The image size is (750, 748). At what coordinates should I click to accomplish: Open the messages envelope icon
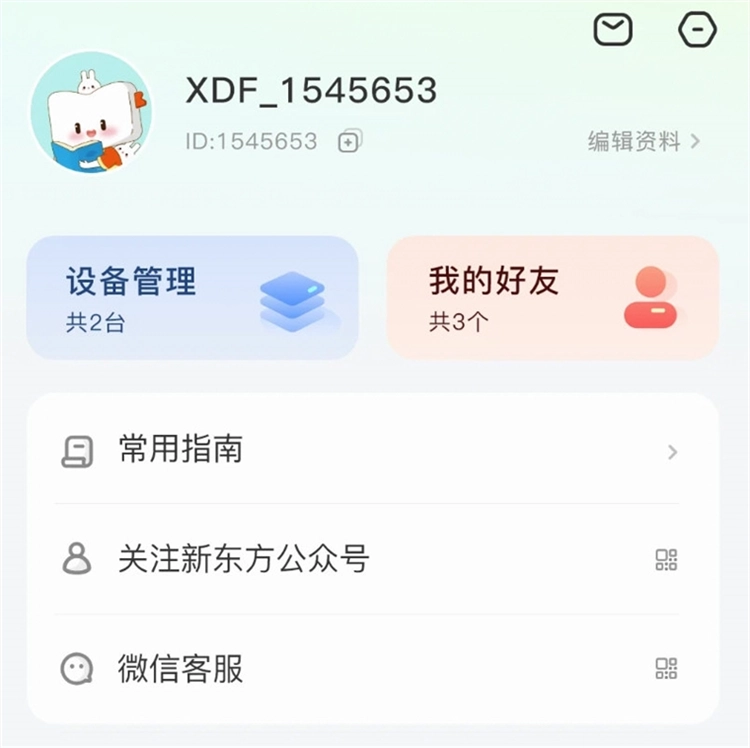pyautogui.click(x=613, y=29)
